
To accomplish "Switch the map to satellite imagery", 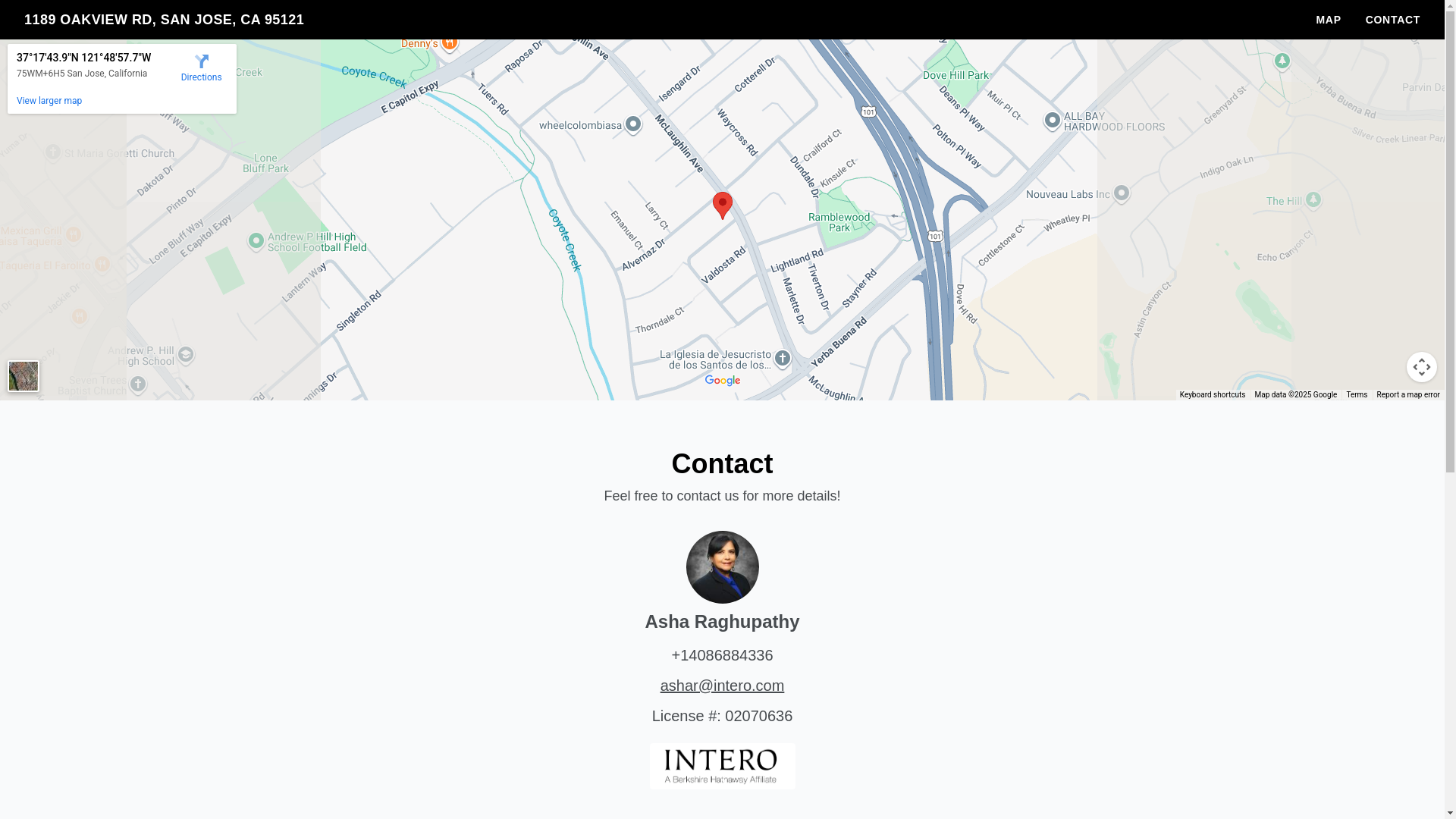I will coord(24,376).
